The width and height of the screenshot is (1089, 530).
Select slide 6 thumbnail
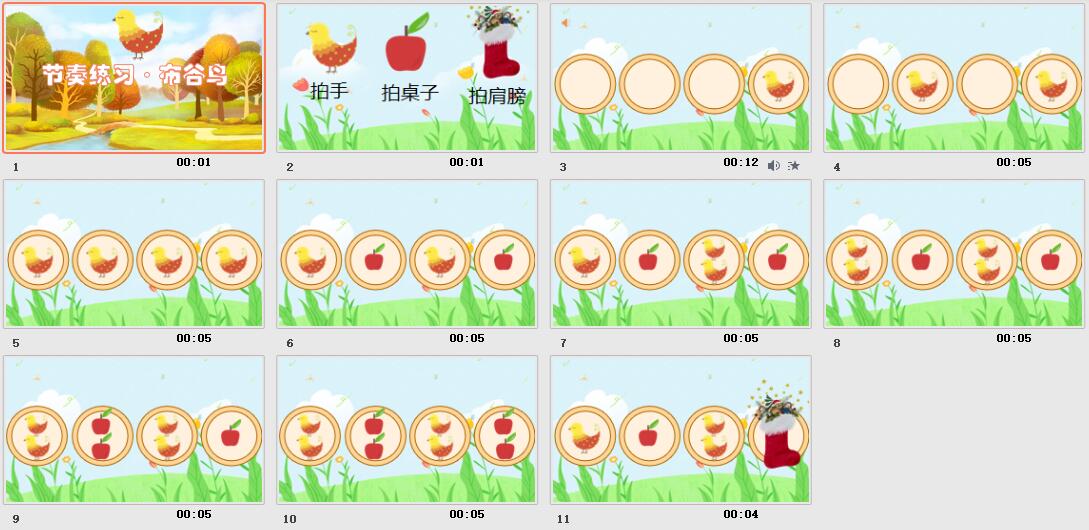(x=407, y=254)
